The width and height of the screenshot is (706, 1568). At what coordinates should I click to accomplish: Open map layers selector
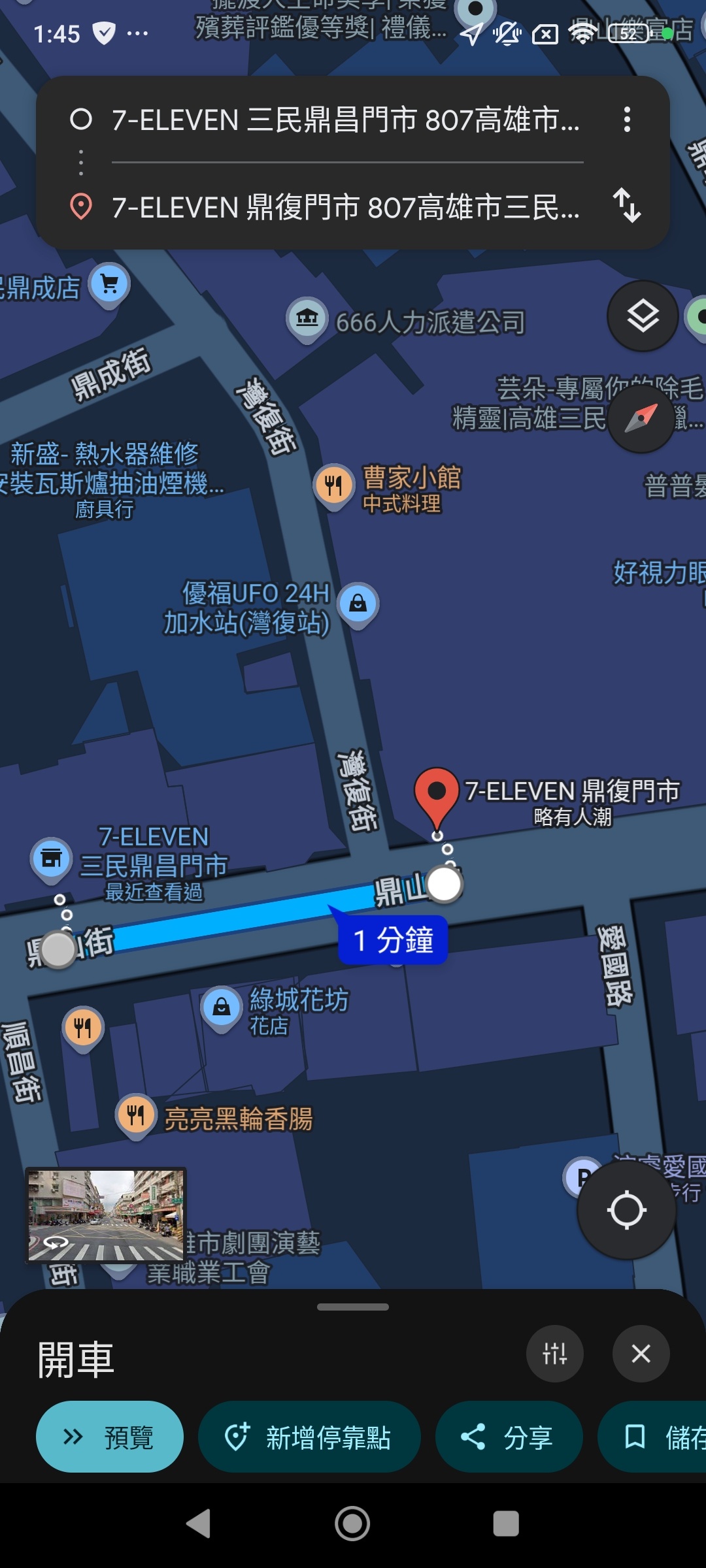(643, 317)
